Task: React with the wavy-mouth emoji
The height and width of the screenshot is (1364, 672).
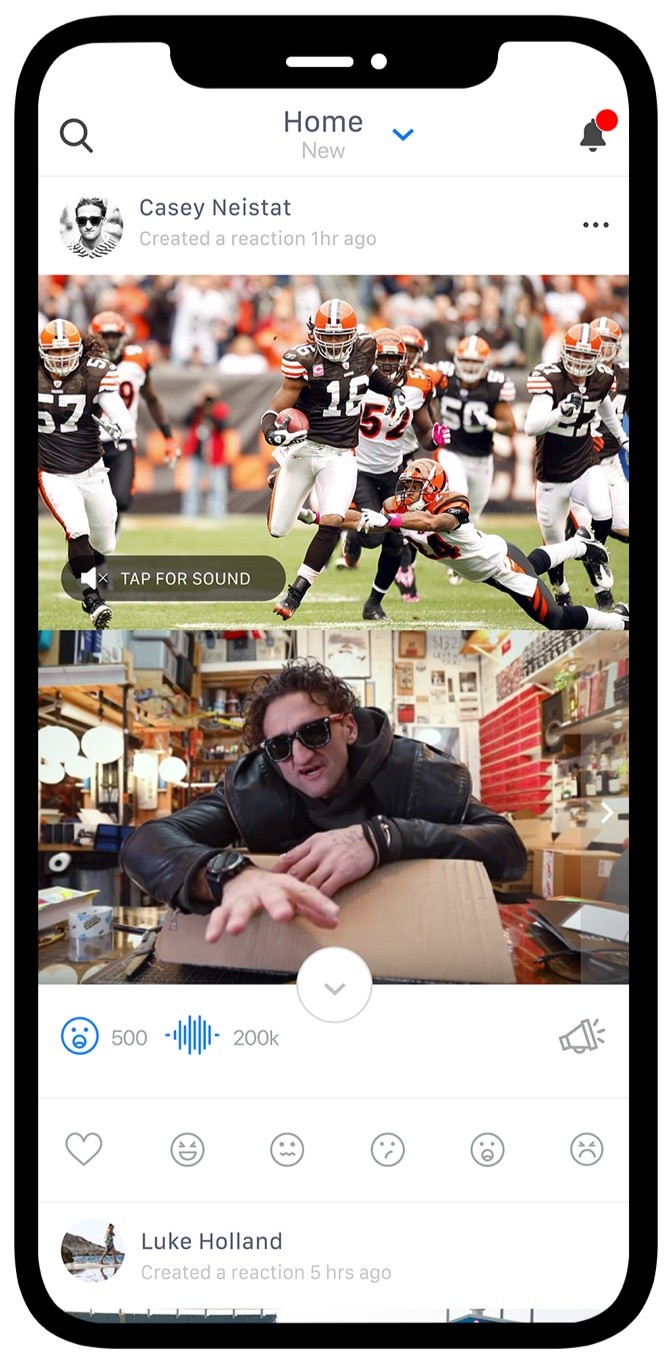Action: (x=287, y=1150)
